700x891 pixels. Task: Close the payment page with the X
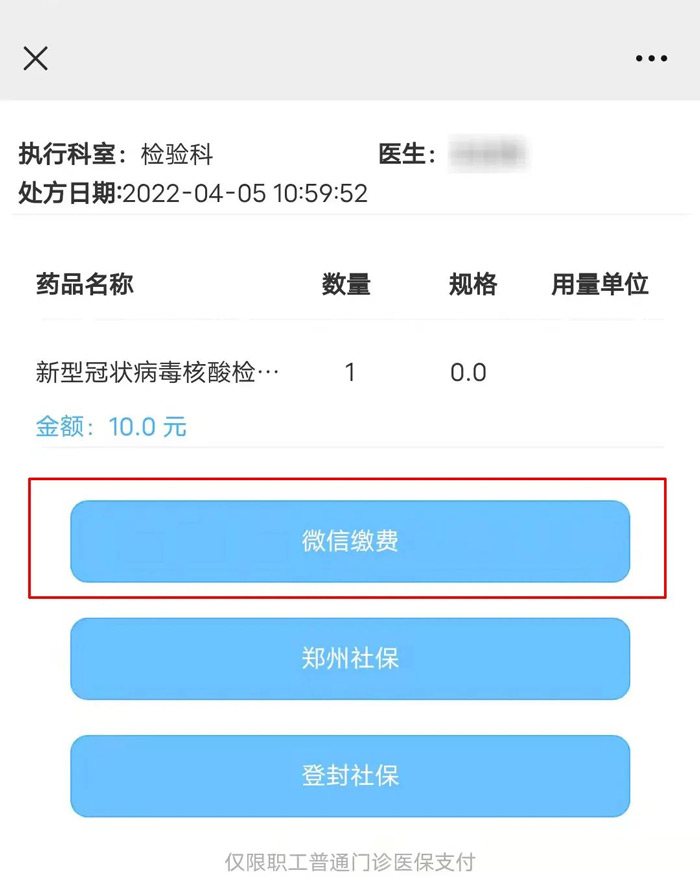36,59
